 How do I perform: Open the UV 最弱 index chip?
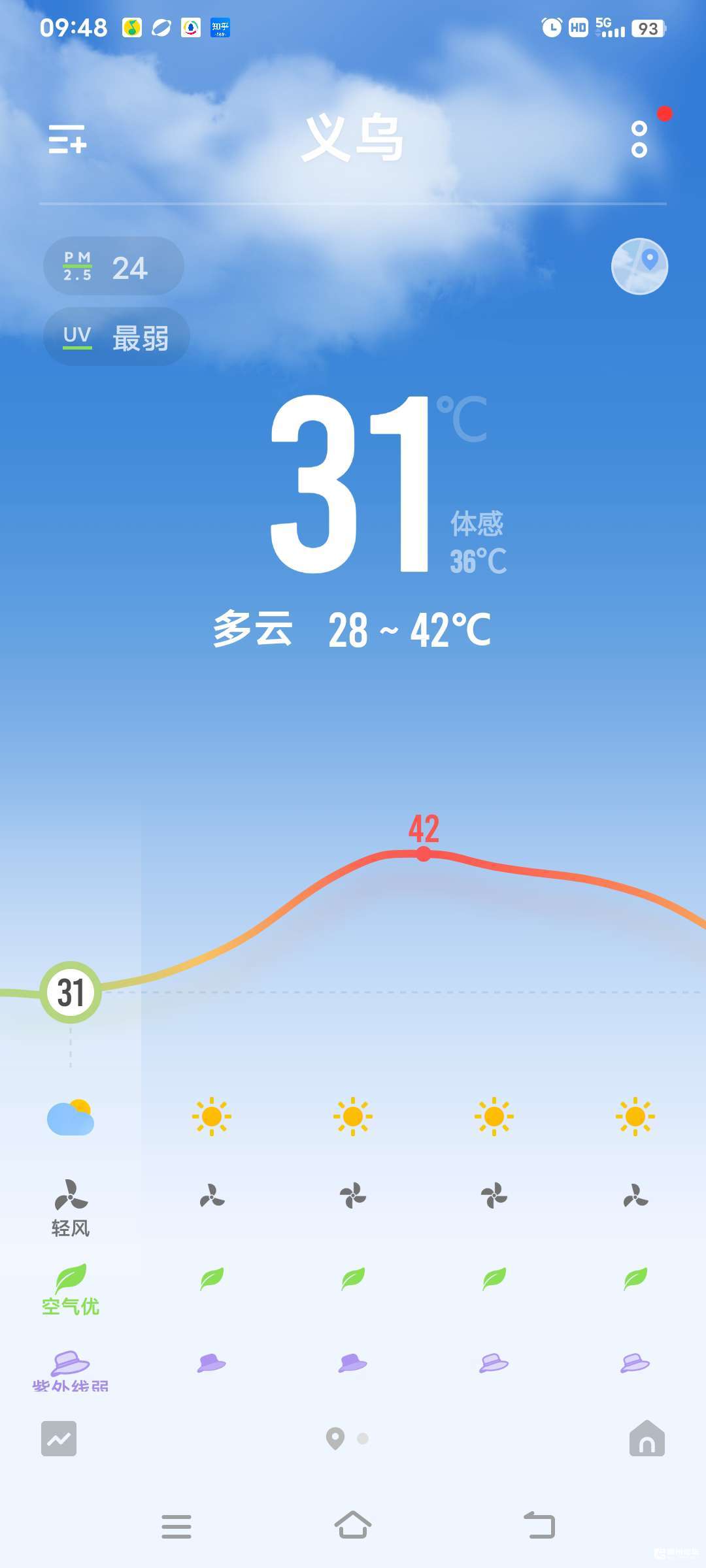[x=116, y=337]
